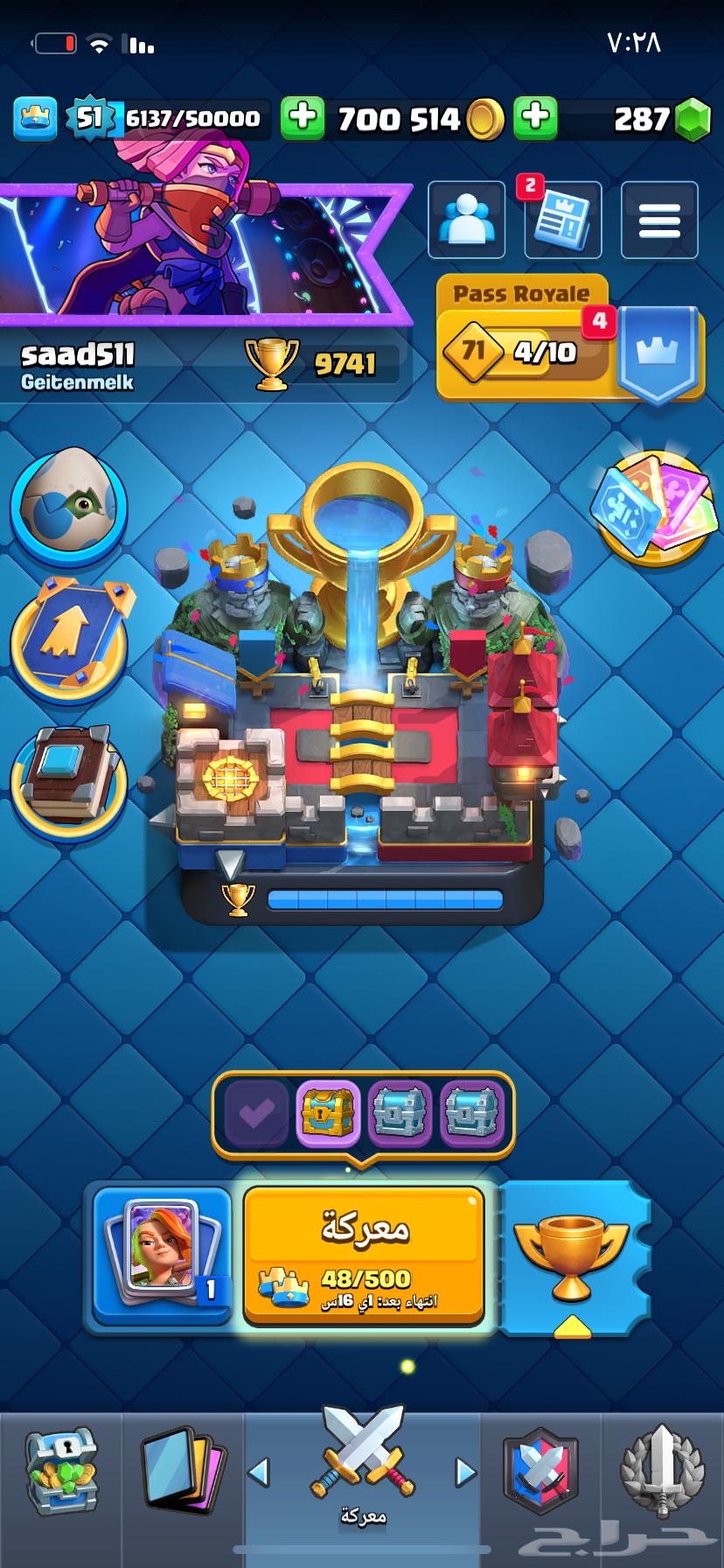Open the friends and social icon
The image size is (724, 1568).
point(466,220)
